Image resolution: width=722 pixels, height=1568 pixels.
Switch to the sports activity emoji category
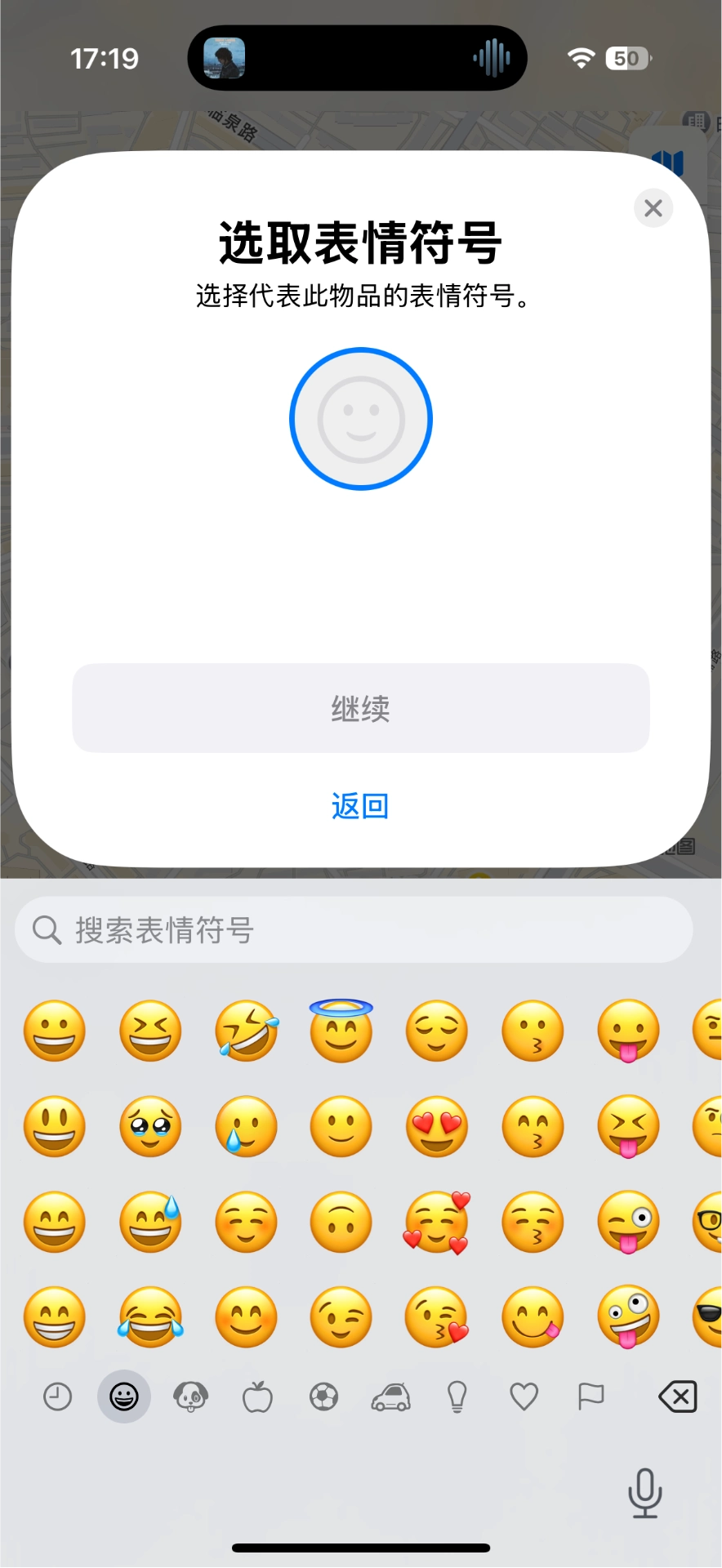324,1396
